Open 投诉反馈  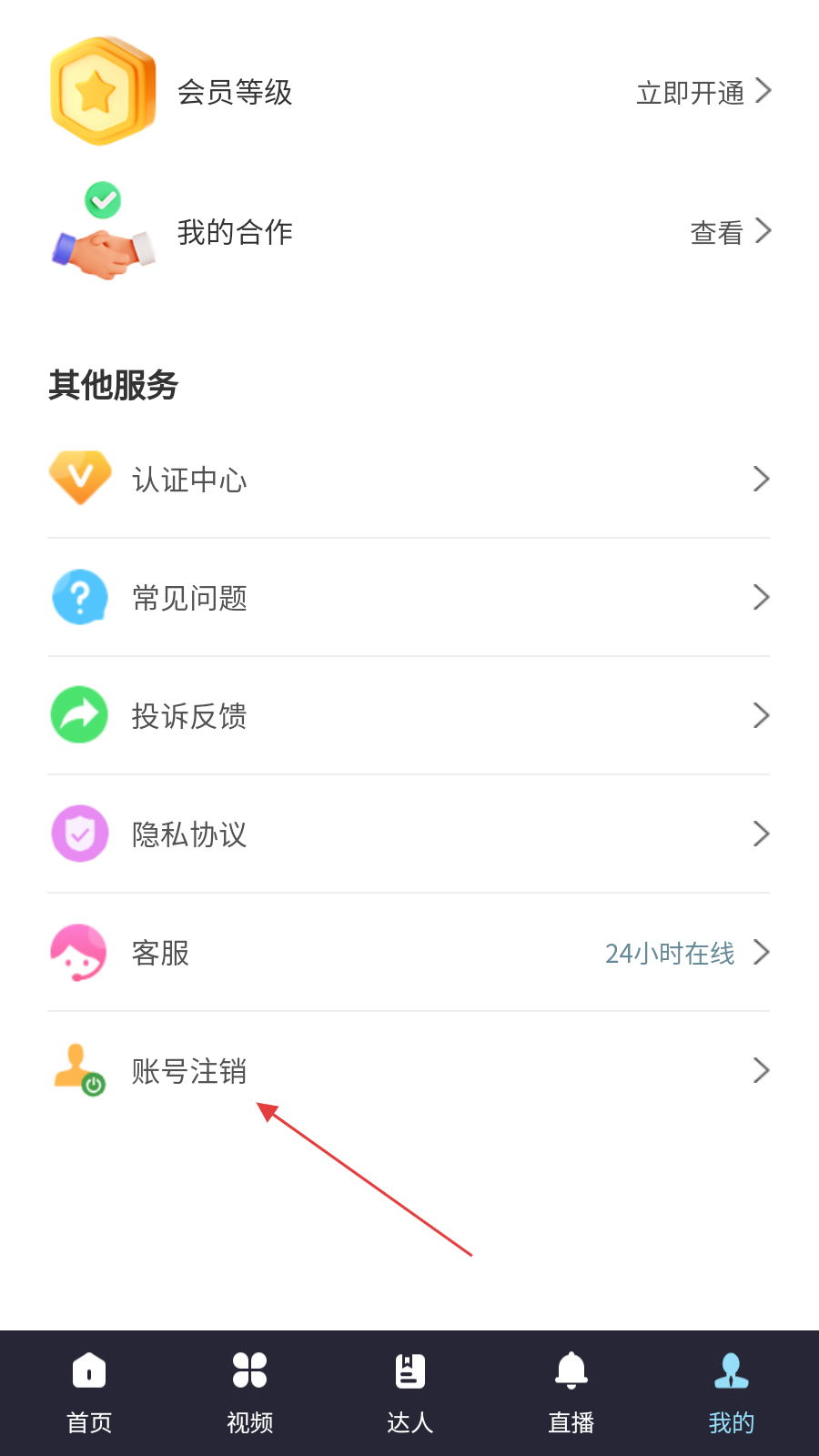click(x=409, y=716)
